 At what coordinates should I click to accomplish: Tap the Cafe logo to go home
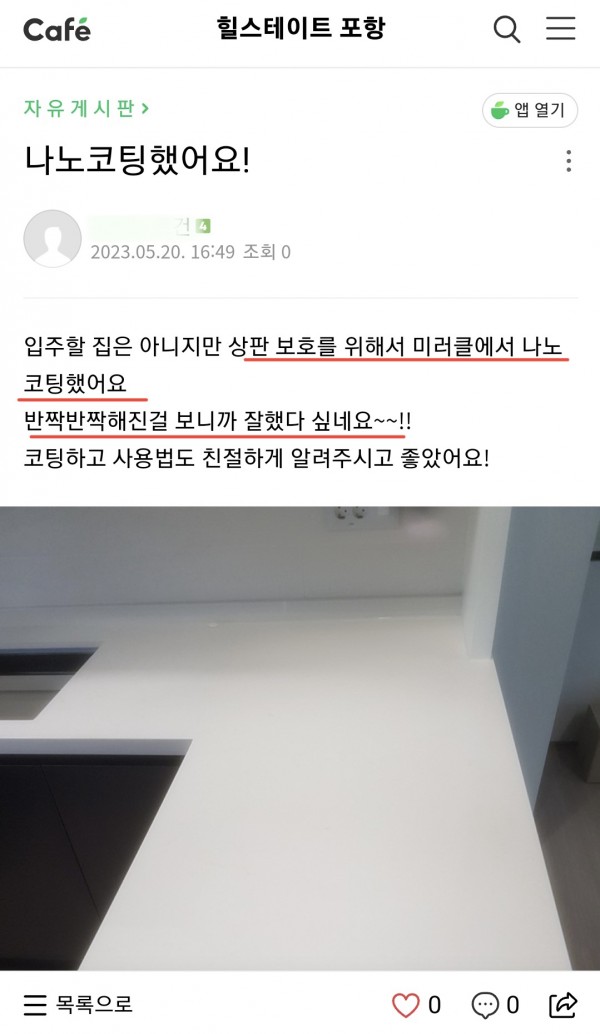57,30
